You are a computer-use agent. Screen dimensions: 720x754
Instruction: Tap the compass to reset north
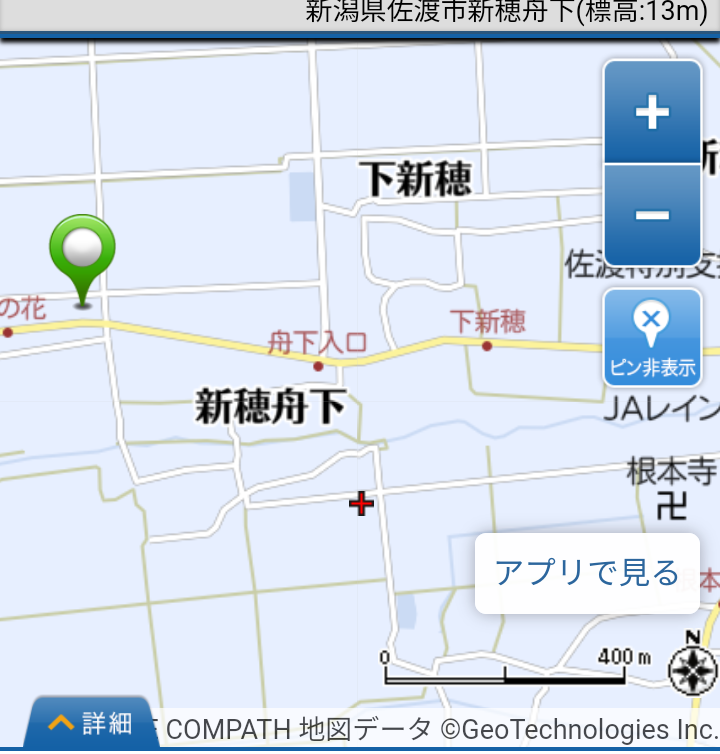coord(692,669)
